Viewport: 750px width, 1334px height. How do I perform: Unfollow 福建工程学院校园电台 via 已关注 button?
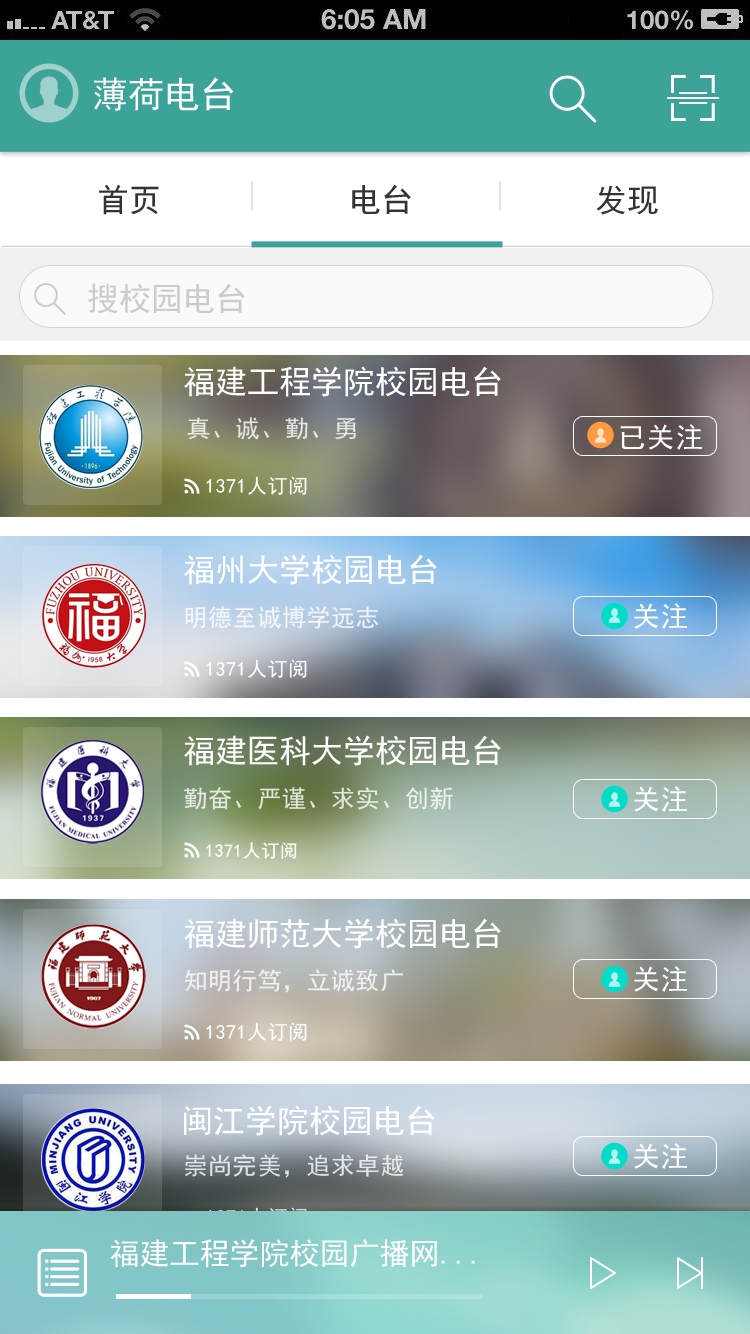pos(645,436)
